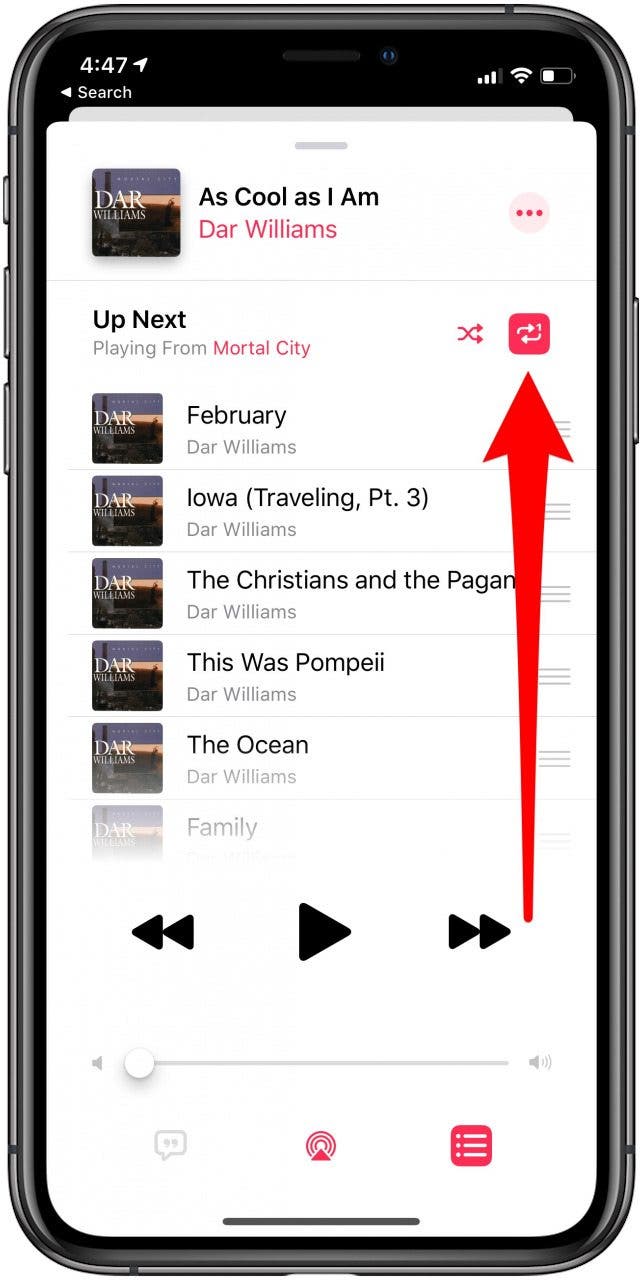The width and height of the screenshot is (642, 1280).
Task: Open the Mortal City album link
Action: pos(261,348)
